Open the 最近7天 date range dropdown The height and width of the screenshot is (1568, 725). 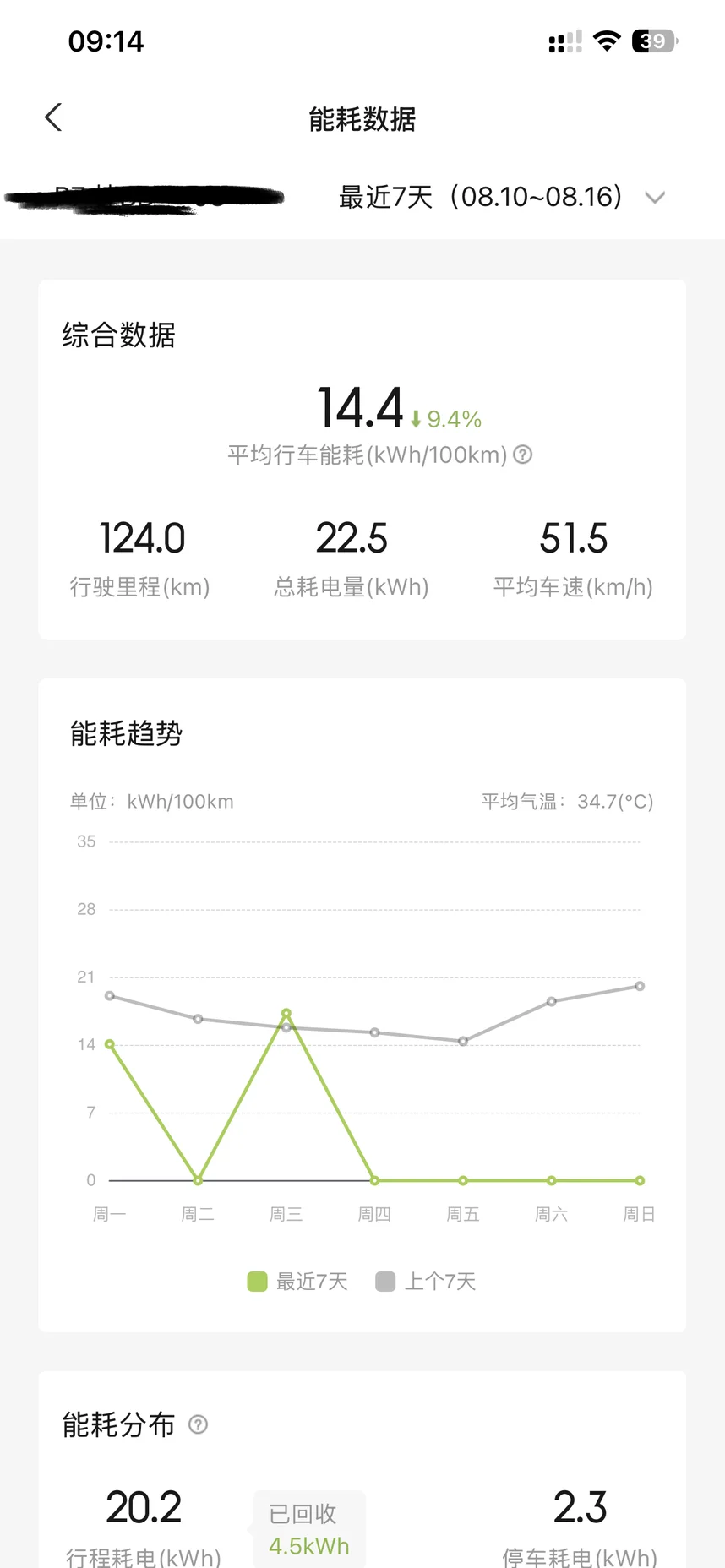(x=502, y=197)
